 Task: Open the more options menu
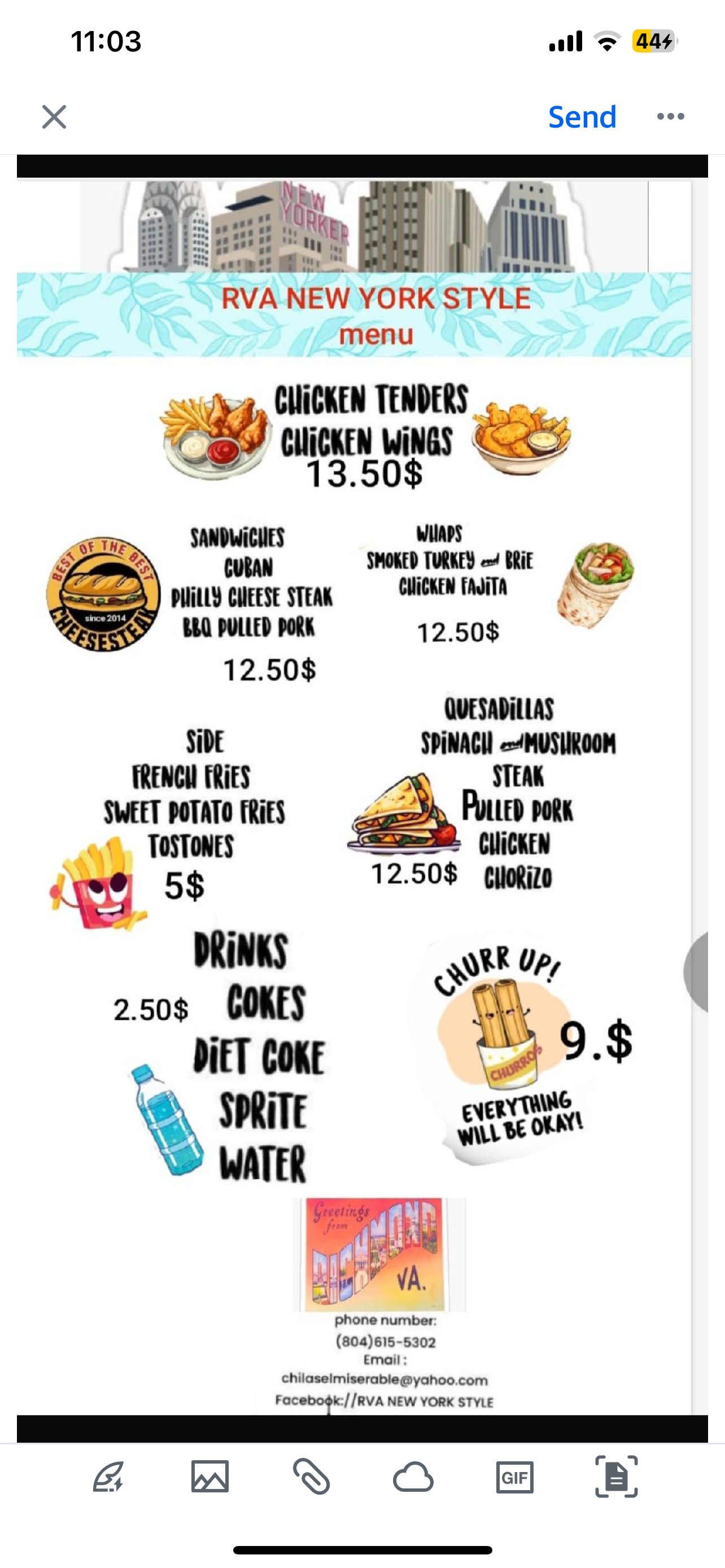tap(670, 117)
